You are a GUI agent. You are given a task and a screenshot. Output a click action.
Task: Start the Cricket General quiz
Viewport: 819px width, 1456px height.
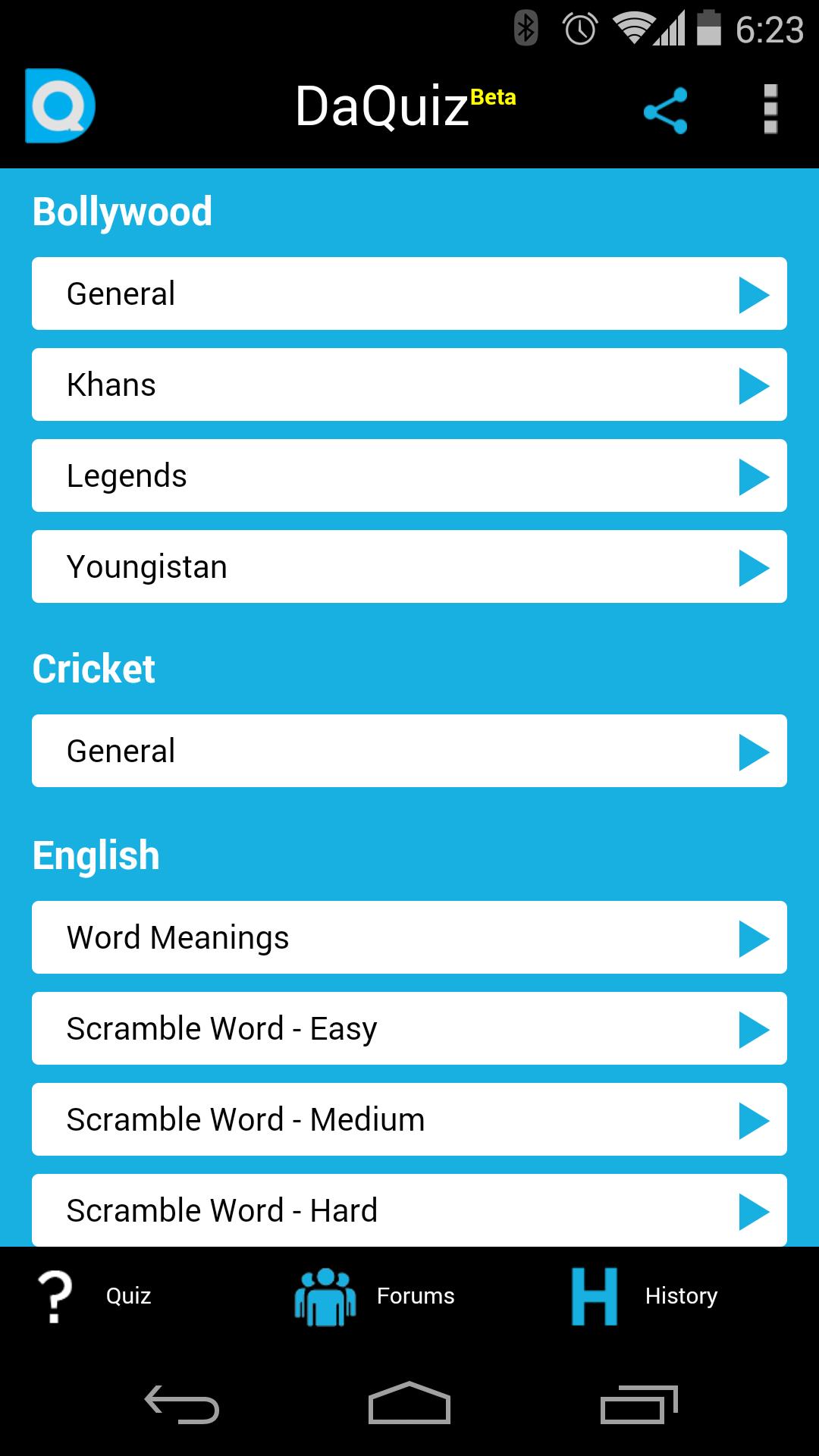click(409, 751)
